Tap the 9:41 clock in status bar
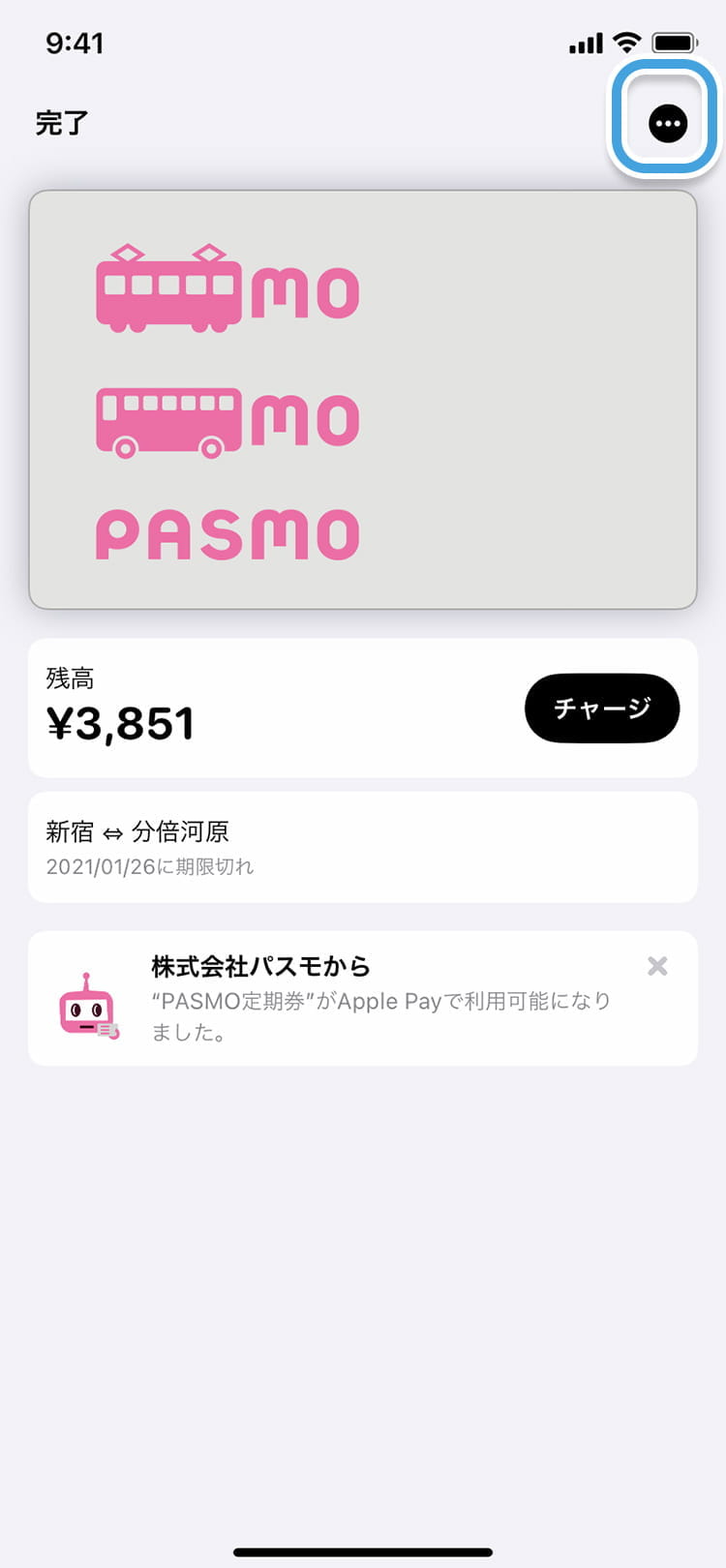The image size is (726, 1568). click(73, 42)
